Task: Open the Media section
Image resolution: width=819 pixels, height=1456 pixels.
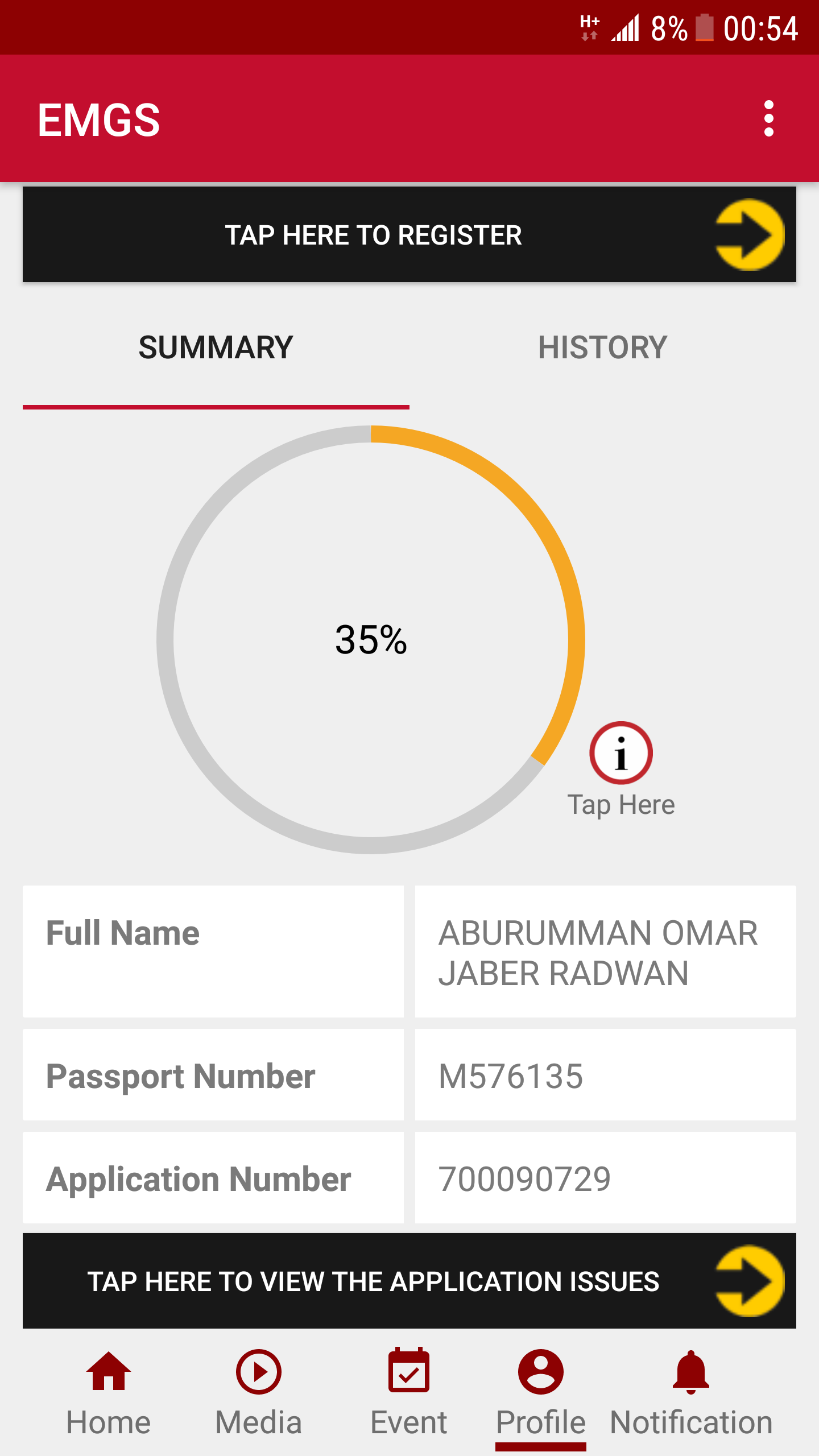Action: click(x=258, y=1393)
